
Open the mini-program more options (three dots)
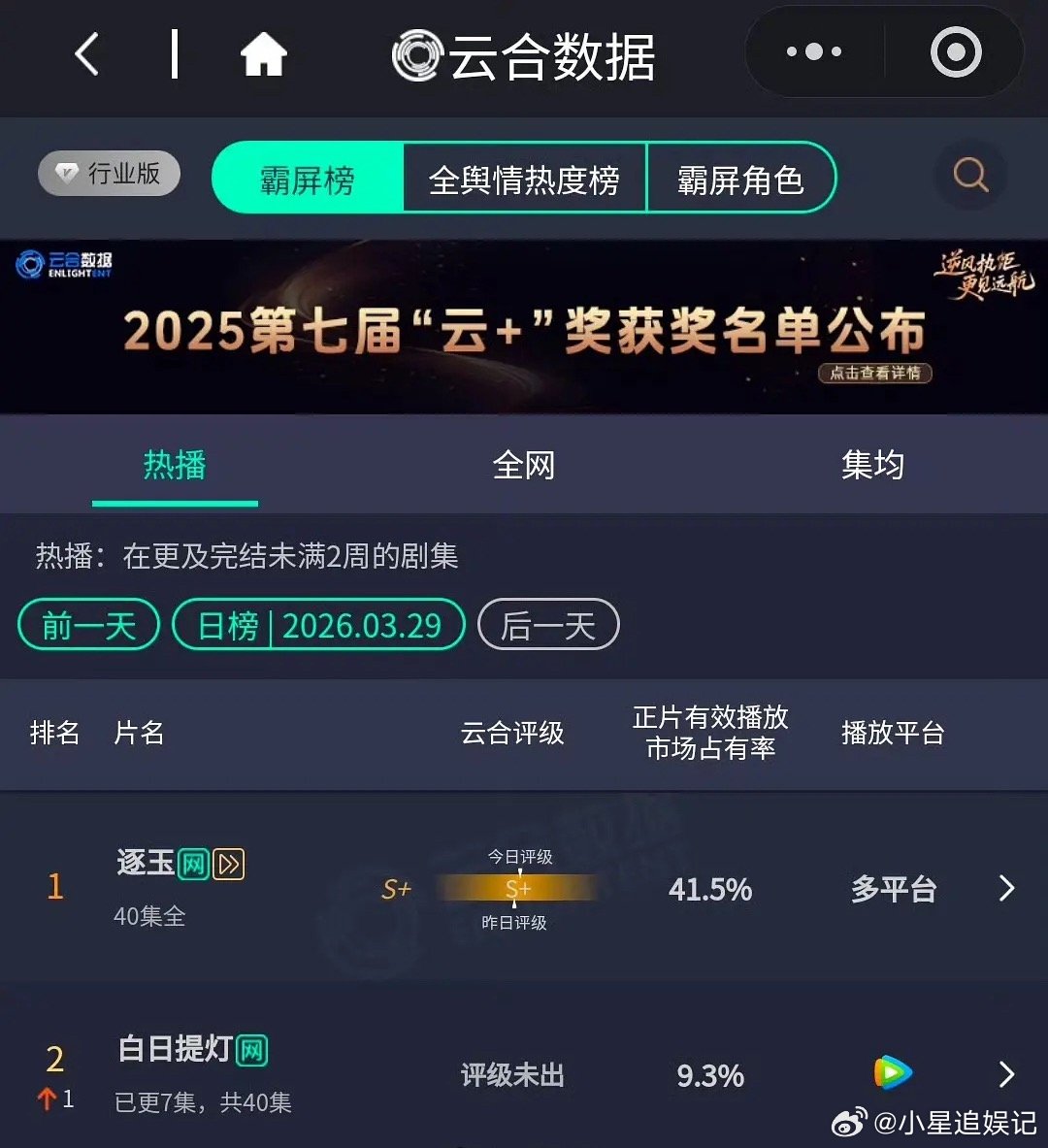811,52
